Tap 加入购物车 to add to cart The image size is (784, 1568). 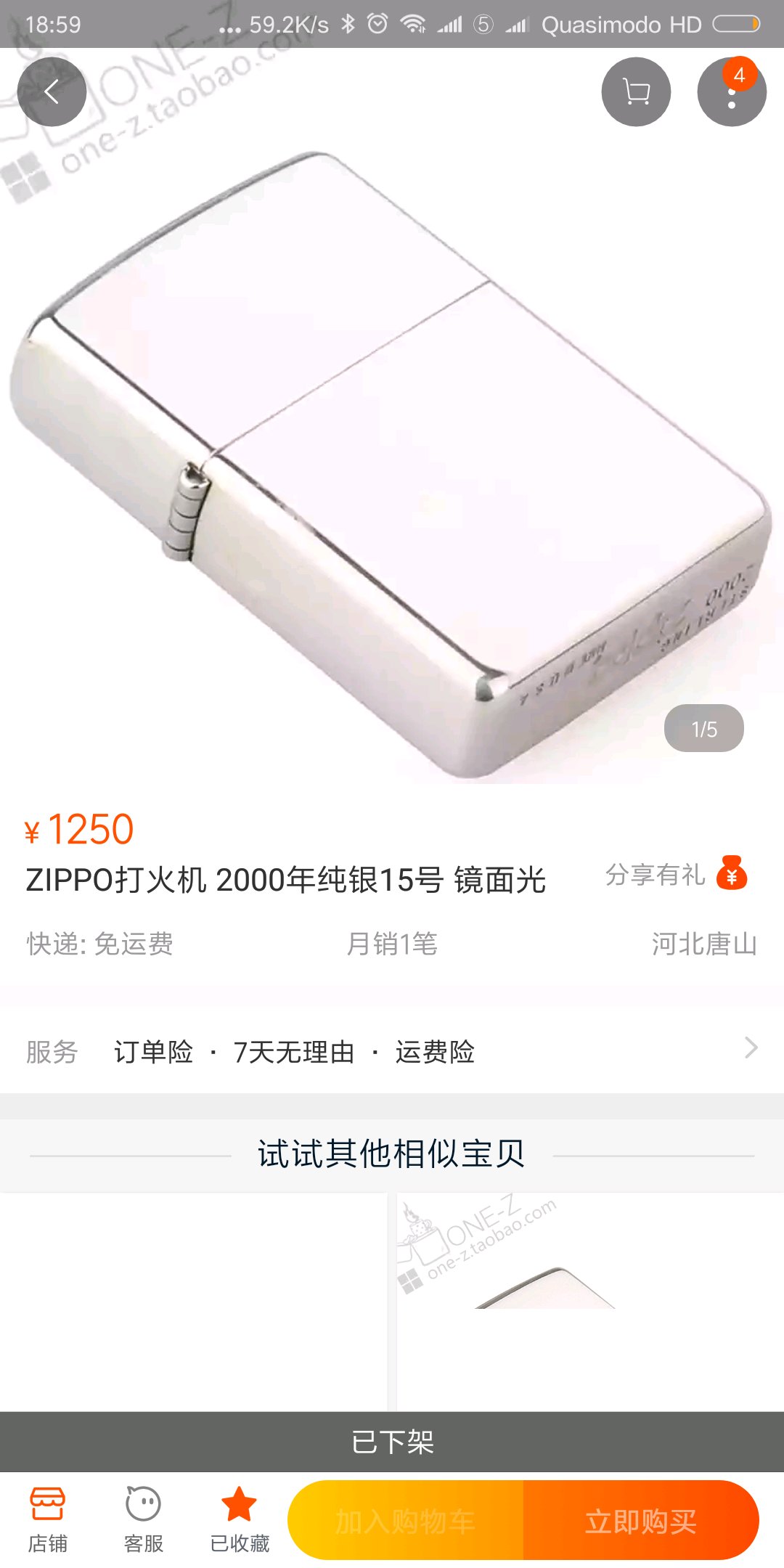(x=406, y=1521)
